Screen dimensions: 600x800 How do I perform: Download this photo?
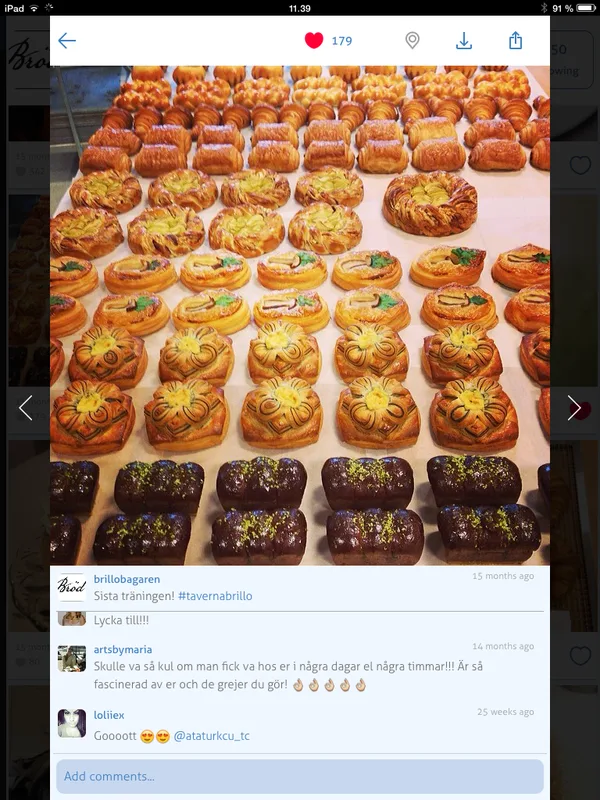pos(464,41)
